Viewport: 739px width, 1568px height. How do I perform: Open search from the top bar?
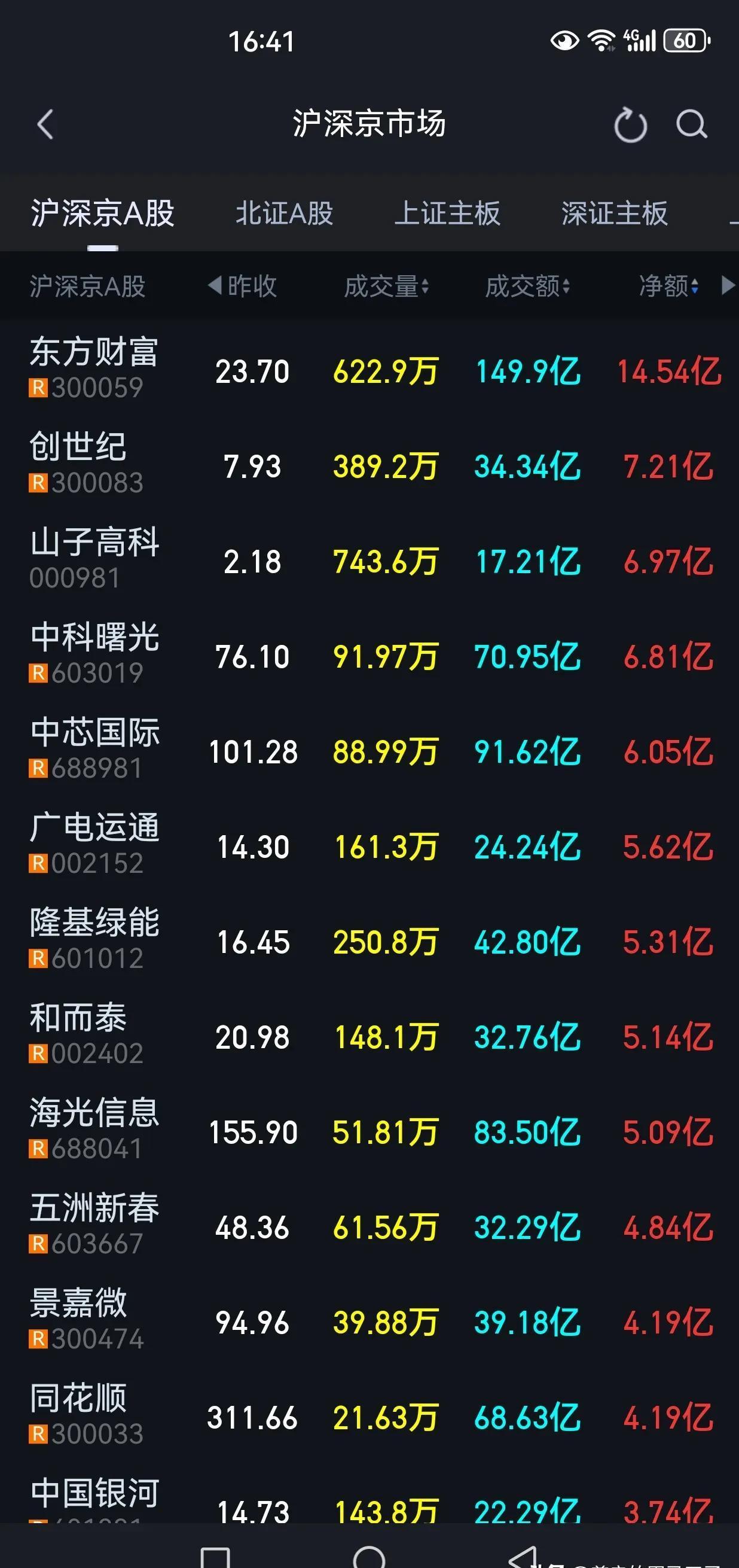pos(692,124)
